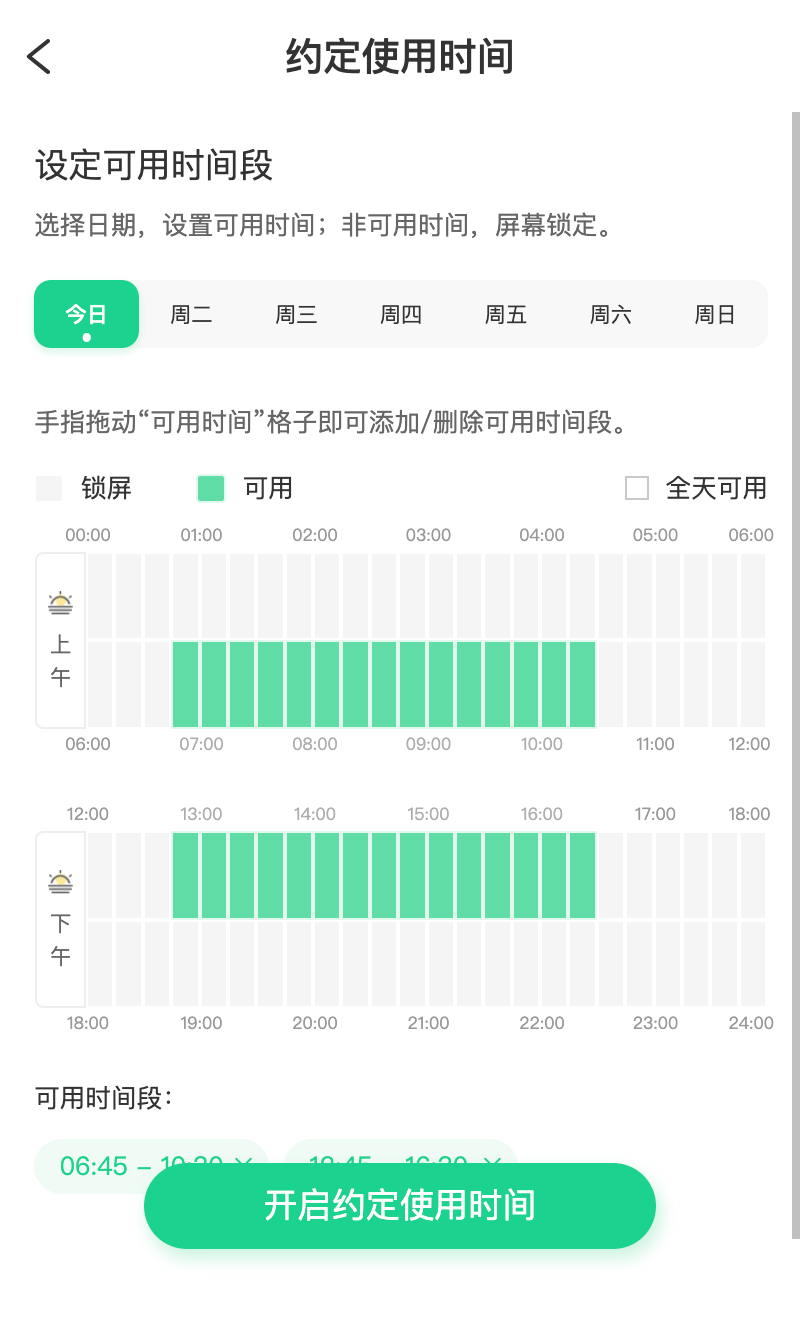The width and height of the screenshot is (800, 1334).
Task: Switch to the 周日 tab
Action: [x=715, y=315]
